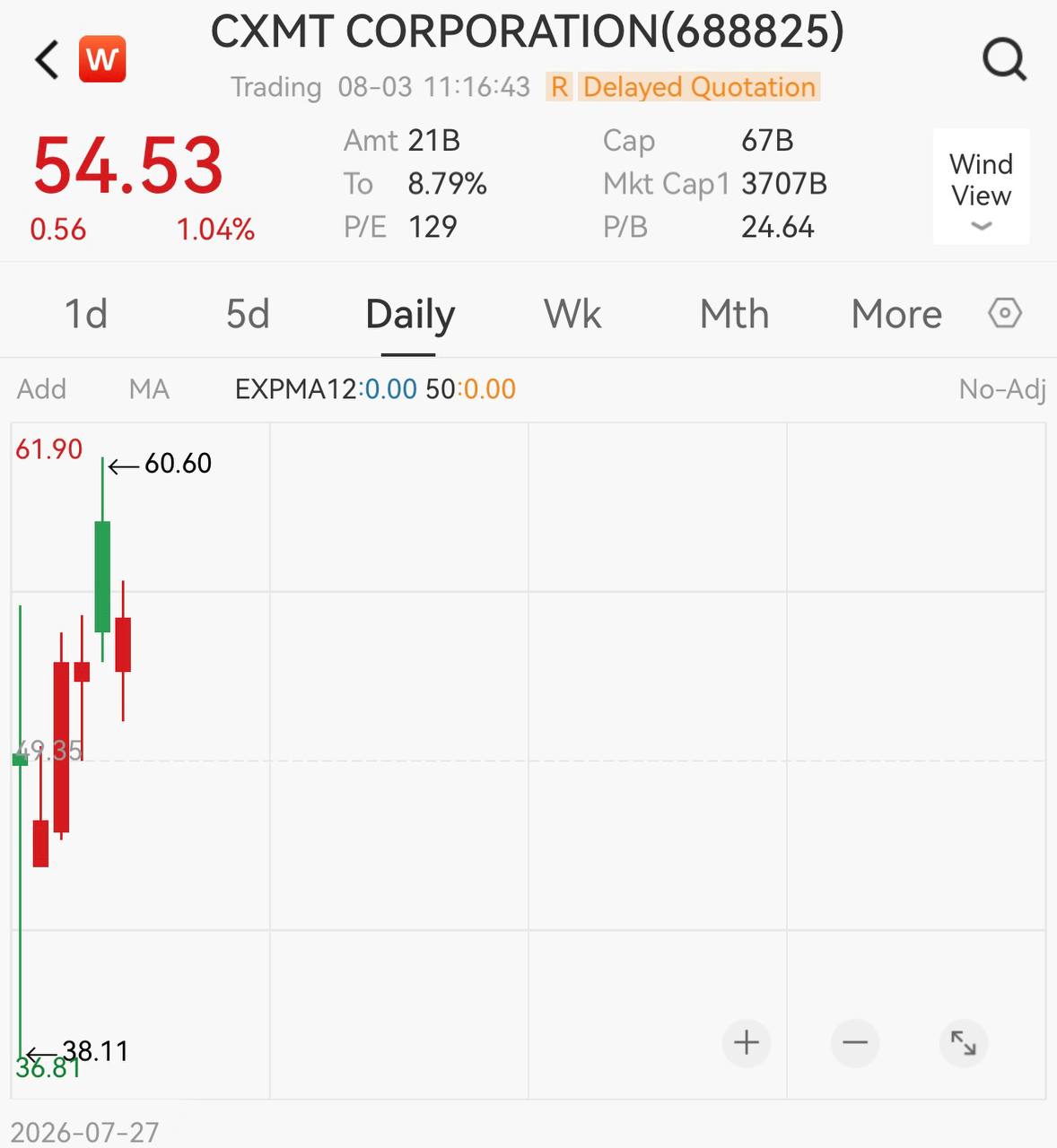Select the MA indicator
Viewport: 1057px width, 1148px height.
pyautogui.click(x=149, y=389)
